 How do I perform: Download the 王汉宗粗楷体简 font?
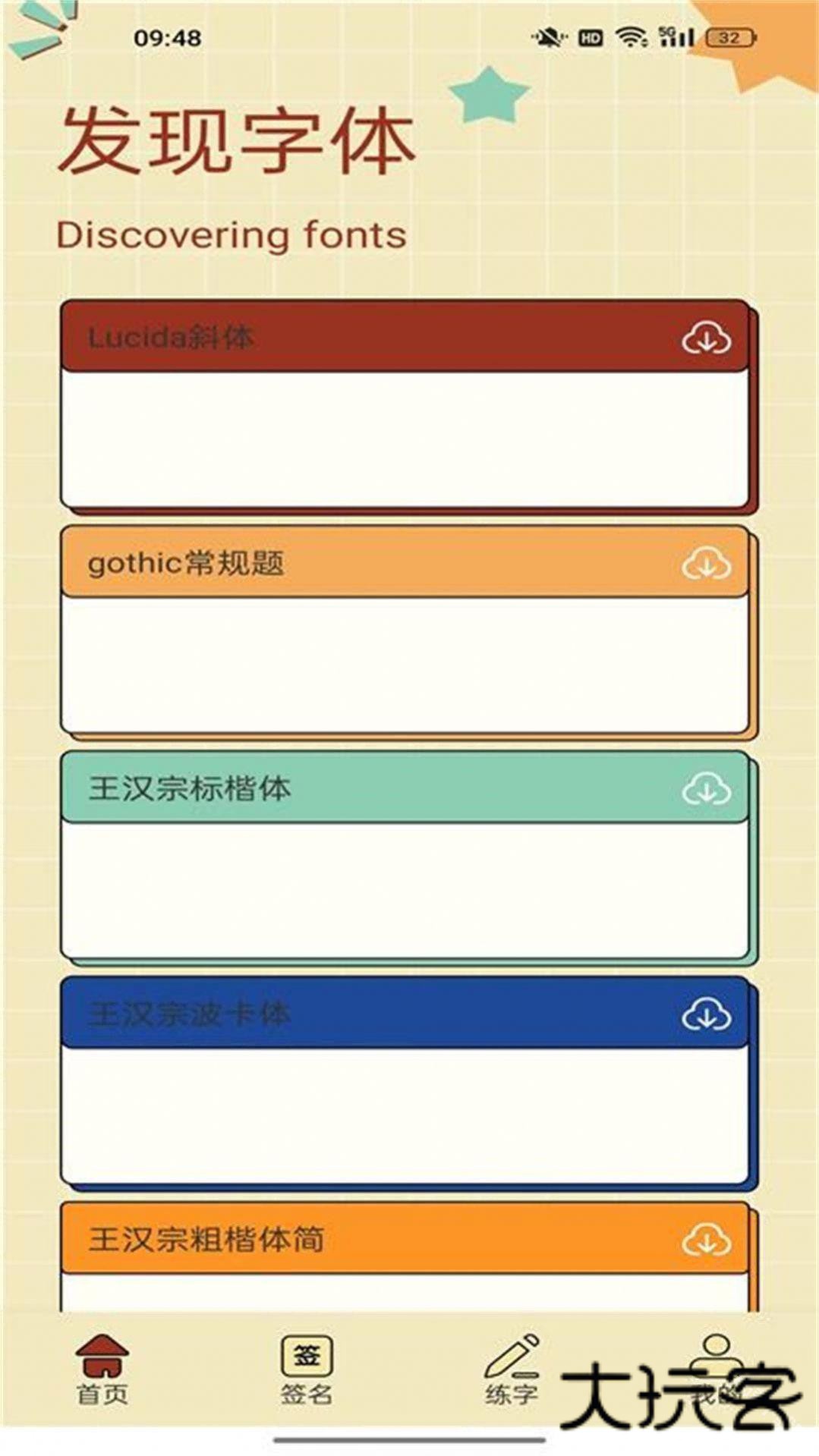coord(706,1240)
